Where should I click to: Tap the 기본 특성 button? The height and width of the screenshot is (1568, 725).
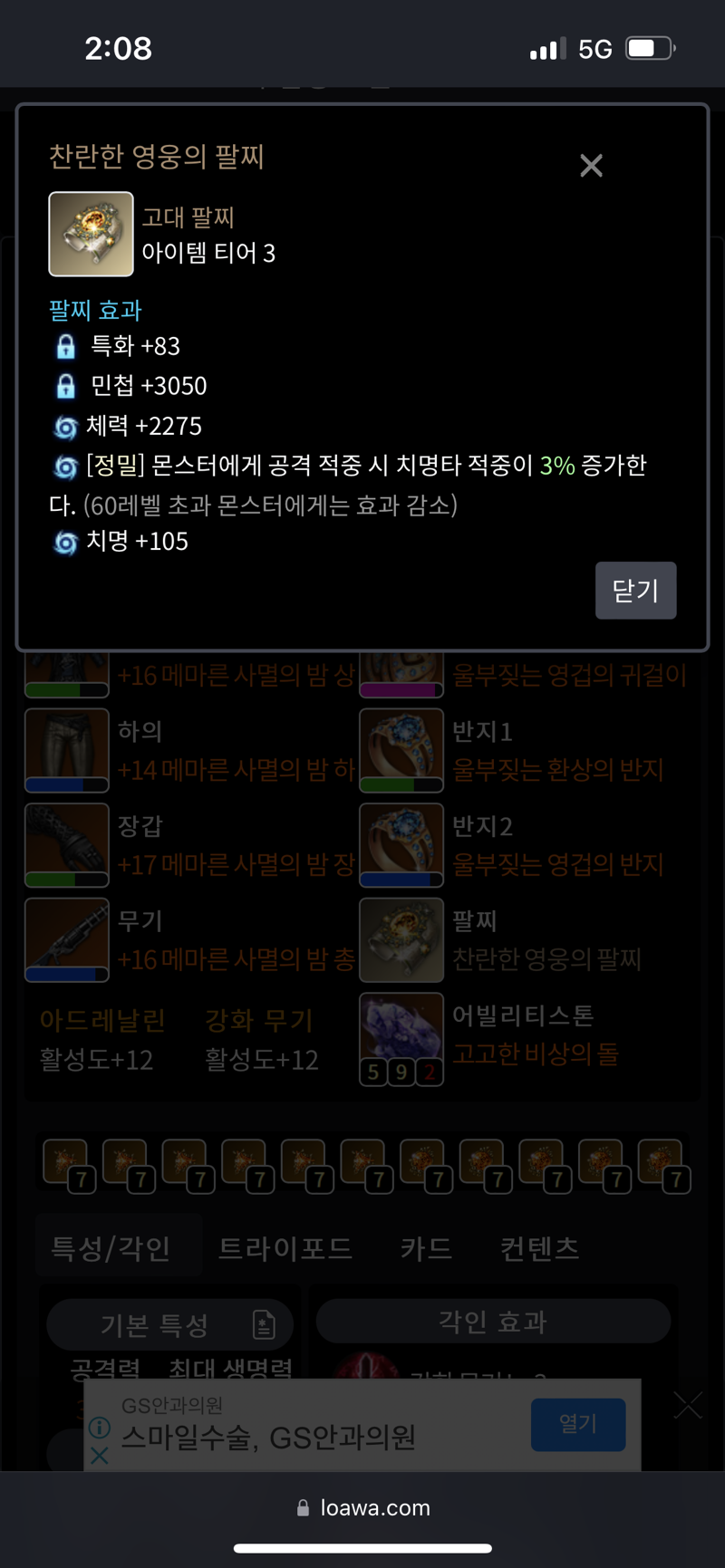pos(169,1325)
